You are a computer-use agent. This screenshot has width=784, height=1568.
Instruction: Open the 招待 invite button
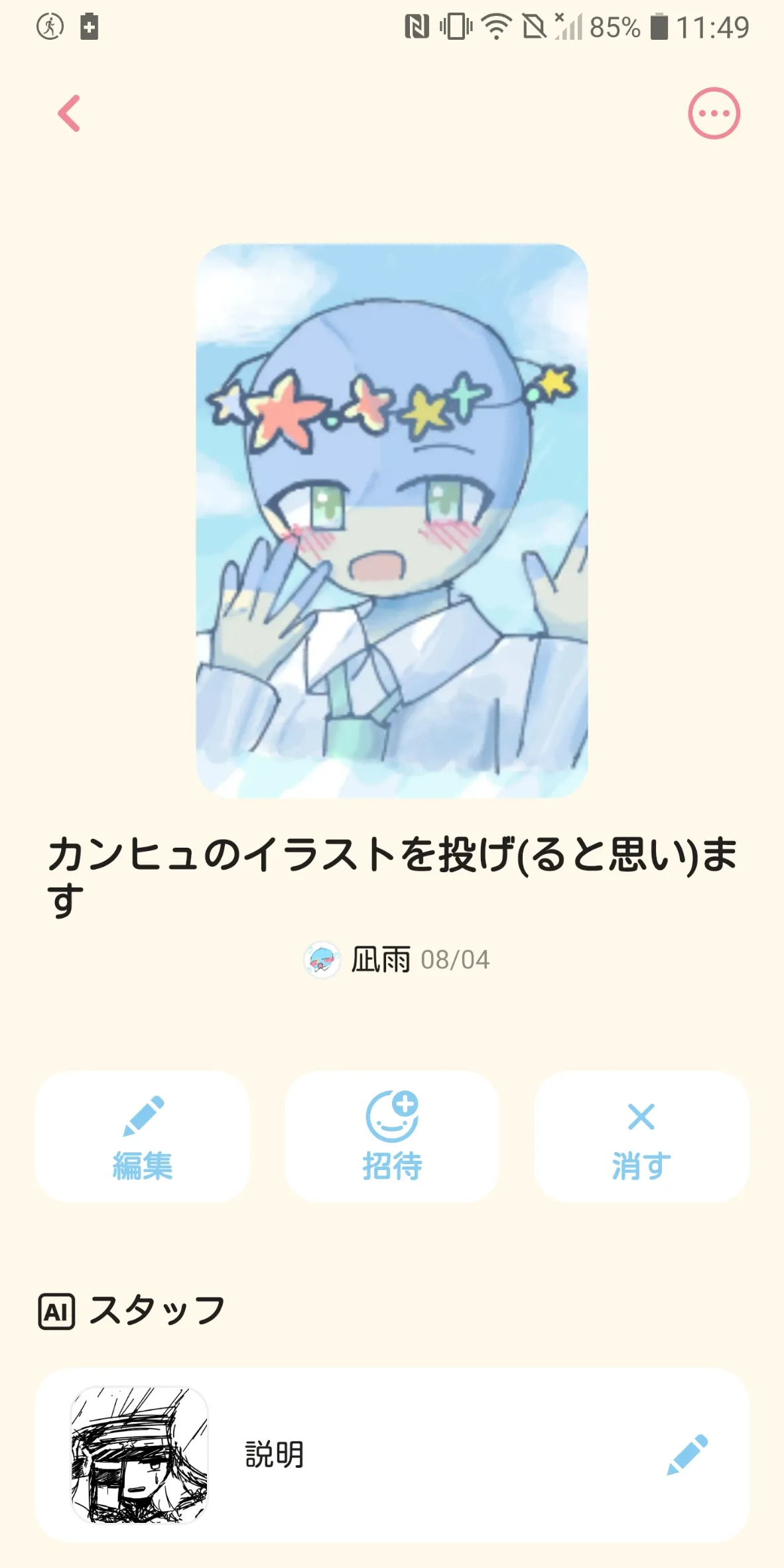(x=392, y=1137)
